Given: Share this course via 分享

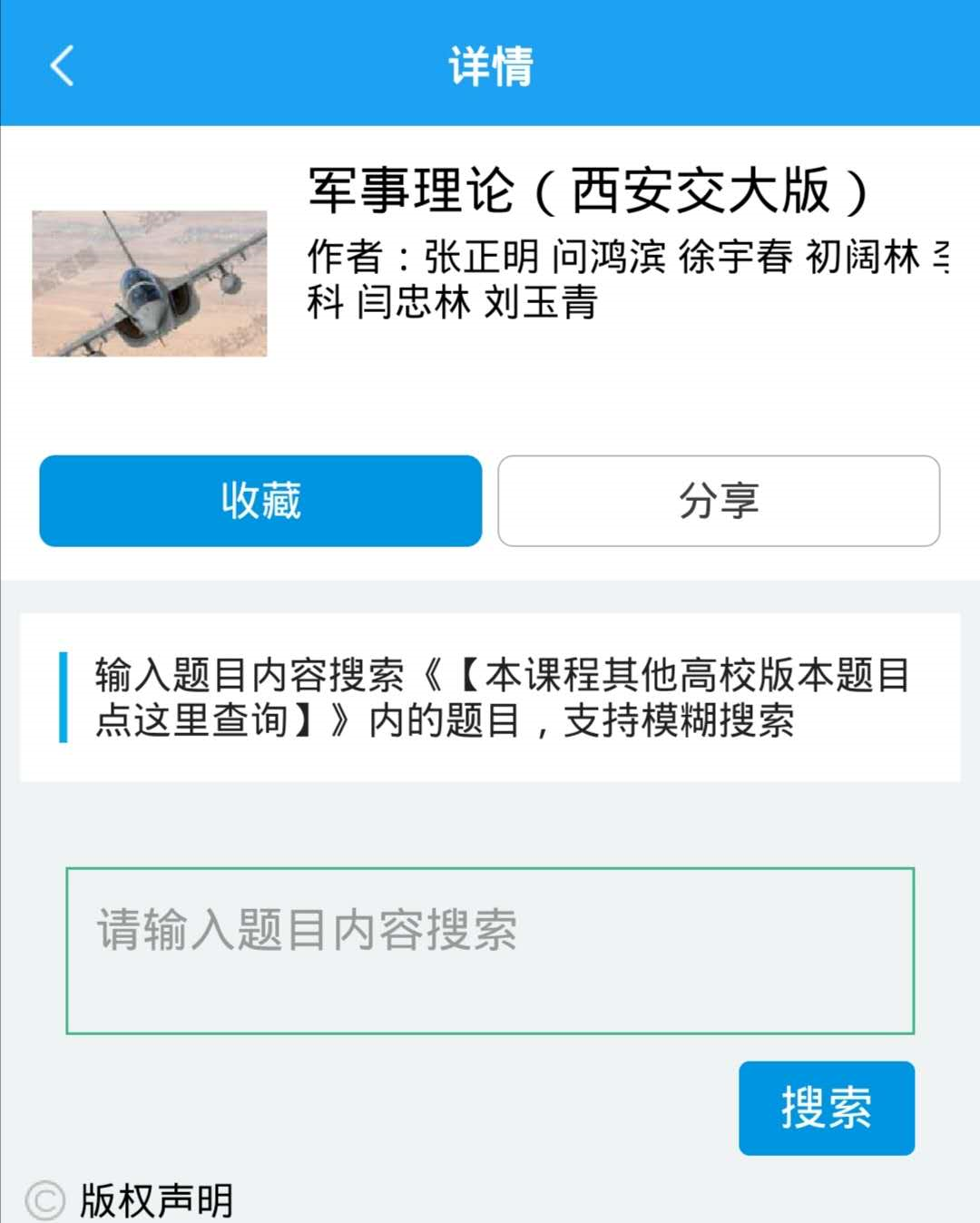Looking at the screenshot, I should point(719,501).
